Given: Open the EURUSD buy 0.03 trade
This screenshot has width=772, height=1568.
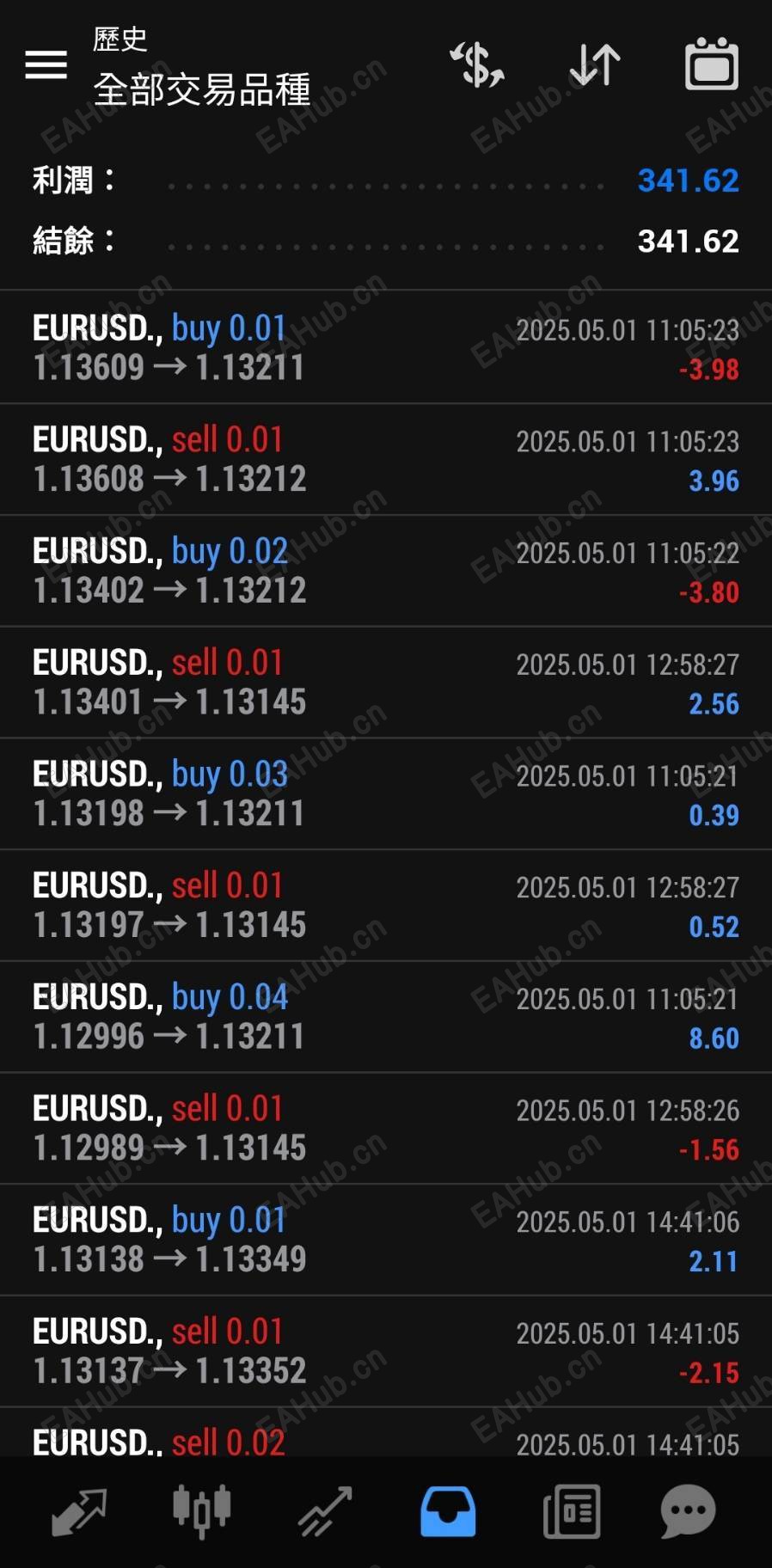Looking at the screenshot, I should coord(385,793).
